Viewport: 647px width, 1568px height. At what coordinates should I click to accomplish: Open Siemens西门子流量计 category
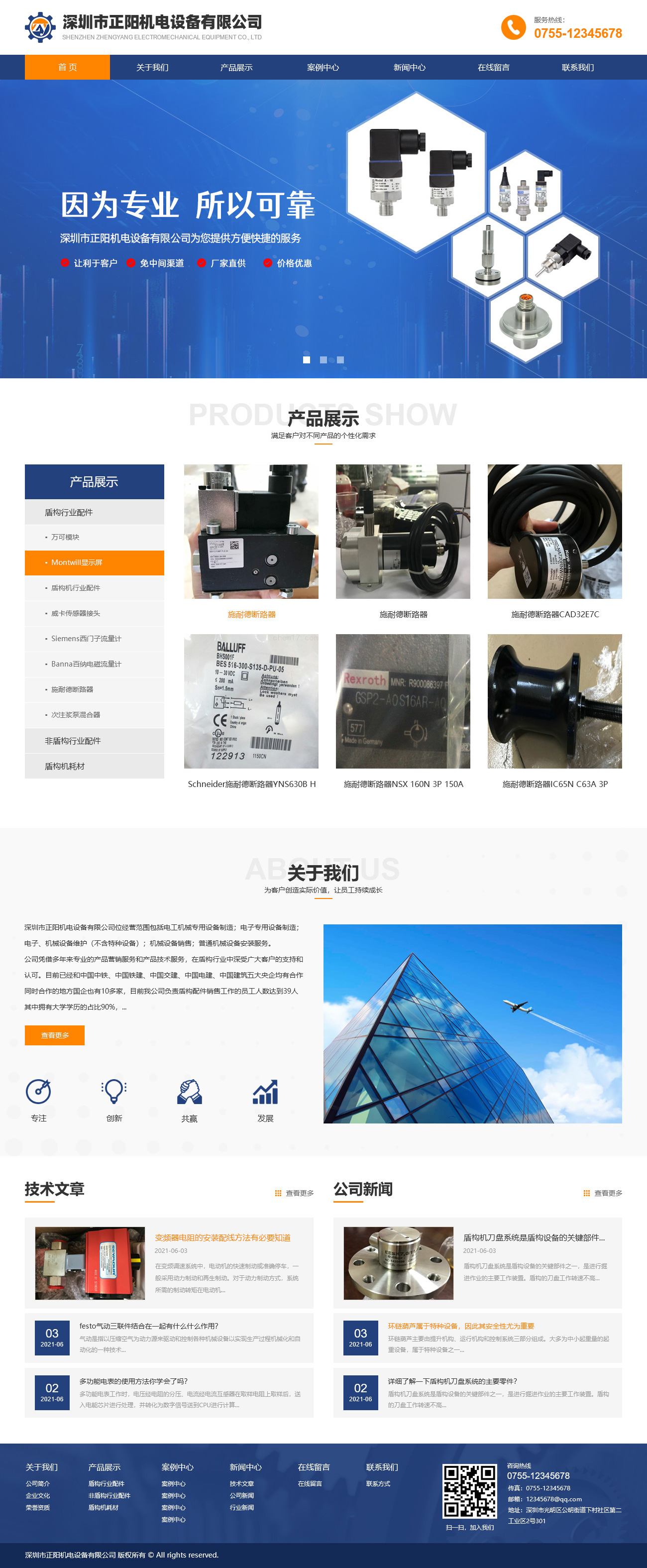pyautogui.click(x=86, y=639)
